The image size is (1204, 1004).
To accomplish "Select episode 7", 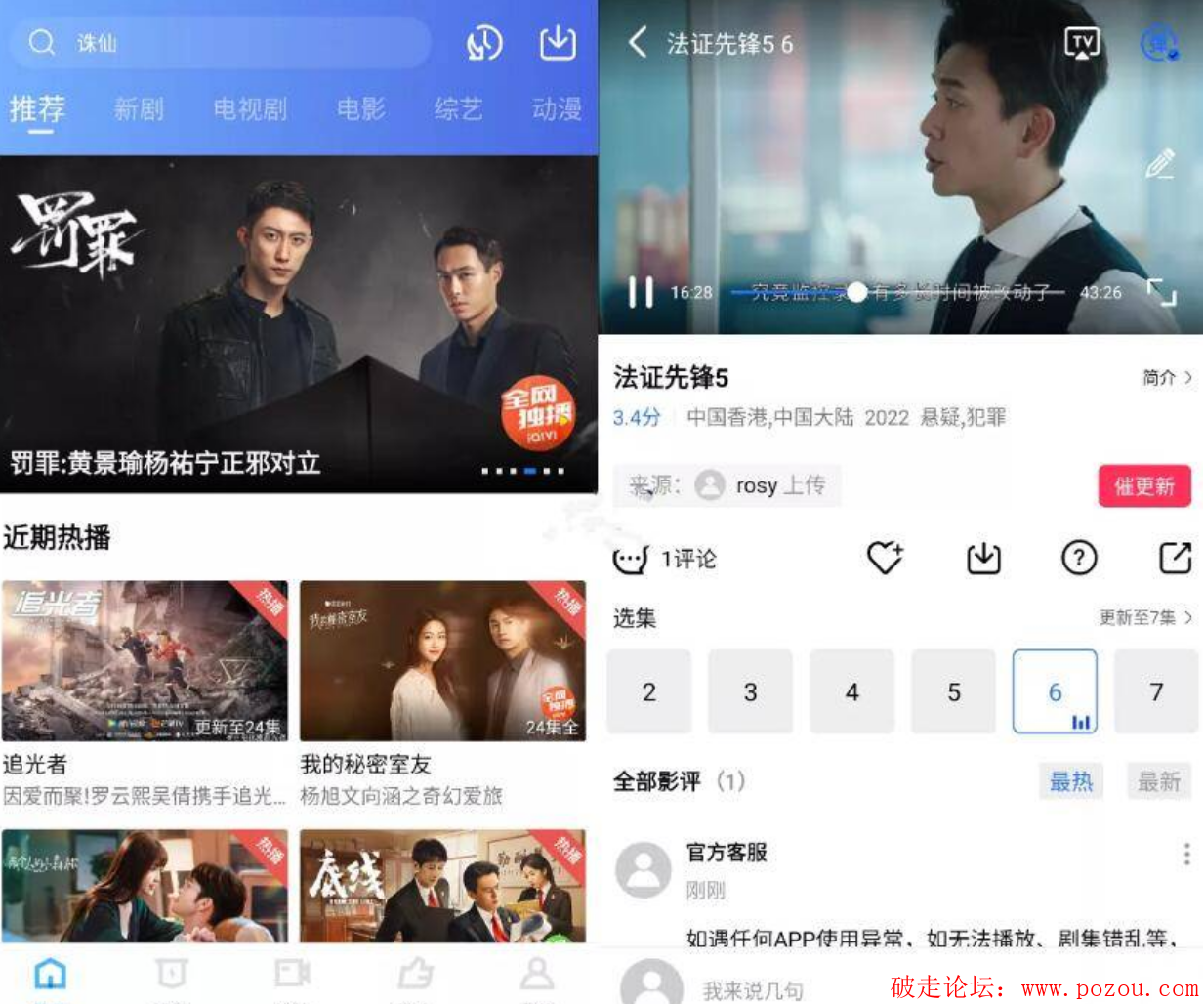I will [1155, 691].
